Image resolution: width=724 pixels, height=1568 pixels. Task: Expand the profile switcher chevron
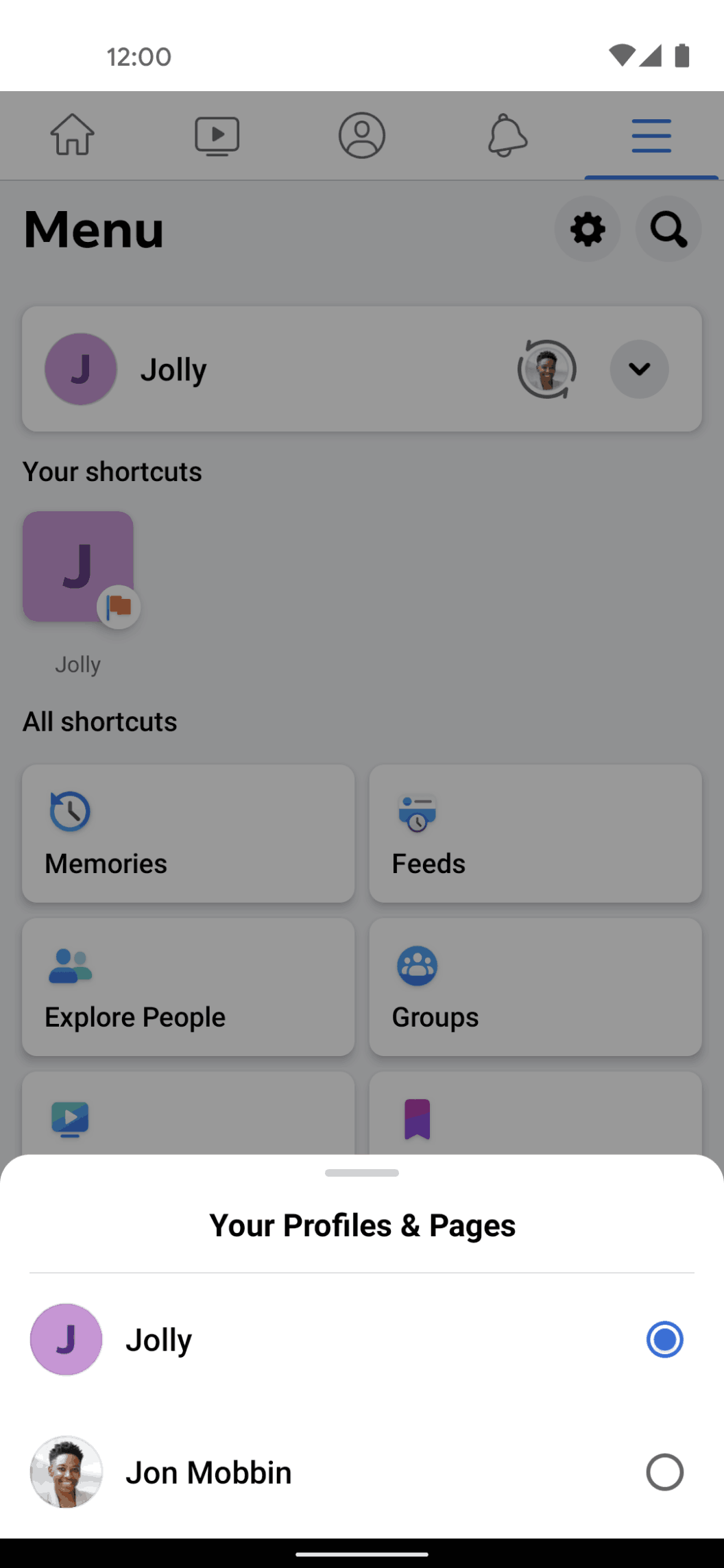pos(639,369)
